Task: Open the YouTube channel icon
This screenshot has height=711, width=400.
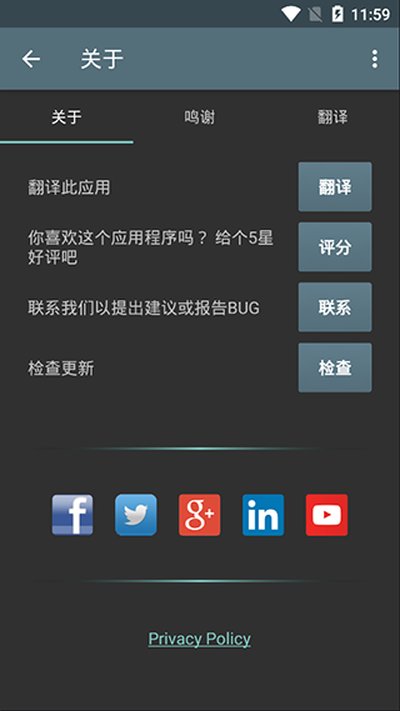Action: [327, 515]
